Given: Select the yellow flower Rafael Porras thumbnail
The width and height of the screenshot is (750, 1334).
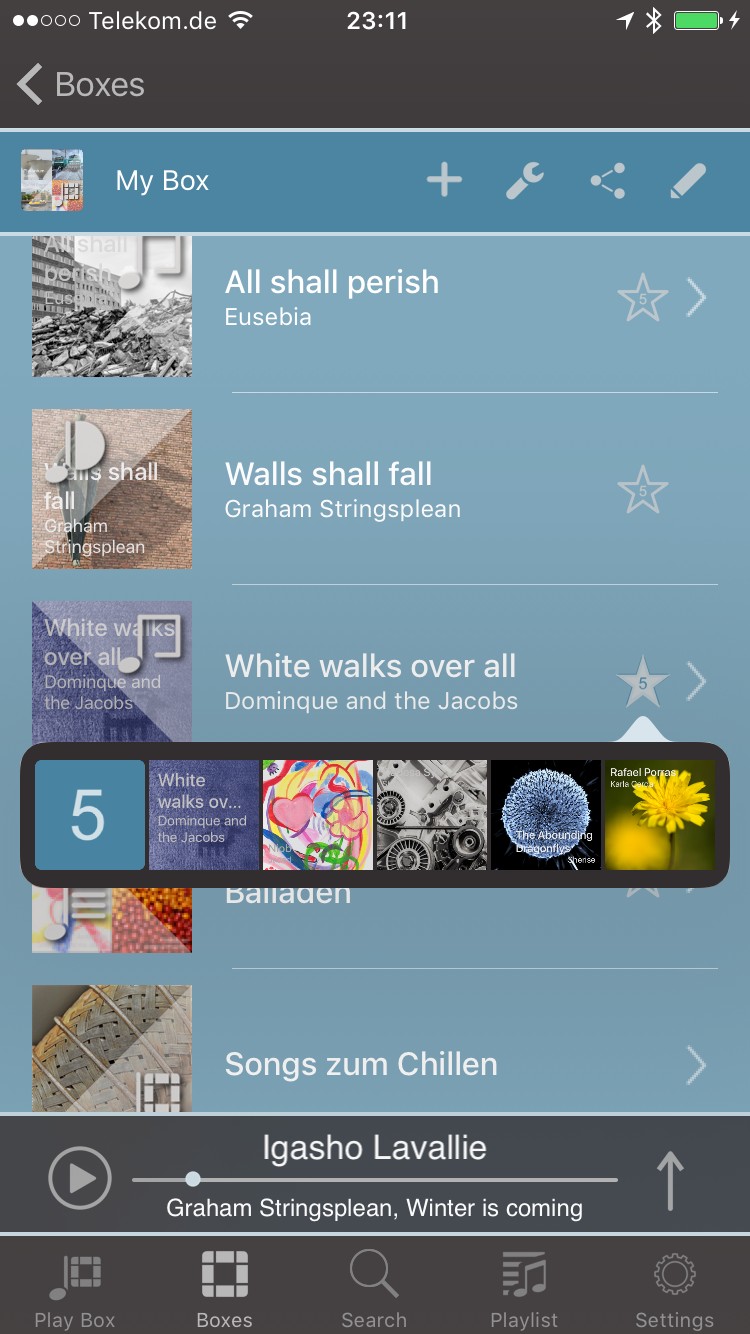Looking at the screenshot, I should [x=660, y=815].
